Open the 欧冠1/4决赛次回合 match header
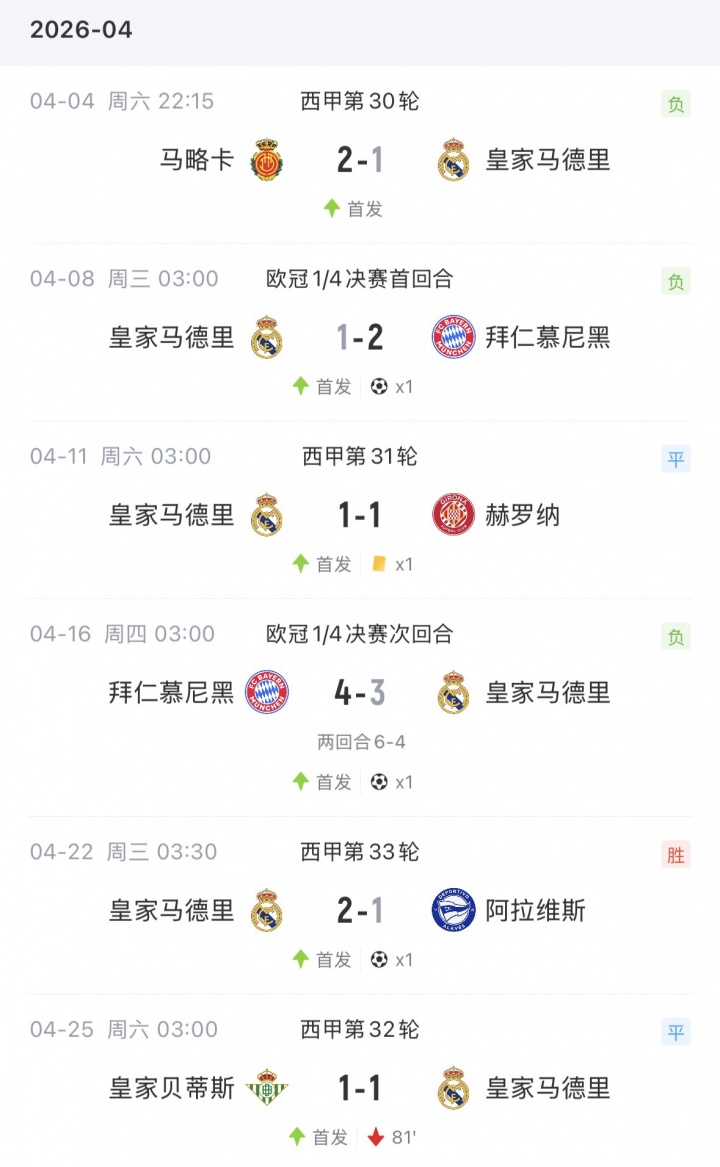Viewport: 720px width, 1167px height. click(x=360, y=635)
